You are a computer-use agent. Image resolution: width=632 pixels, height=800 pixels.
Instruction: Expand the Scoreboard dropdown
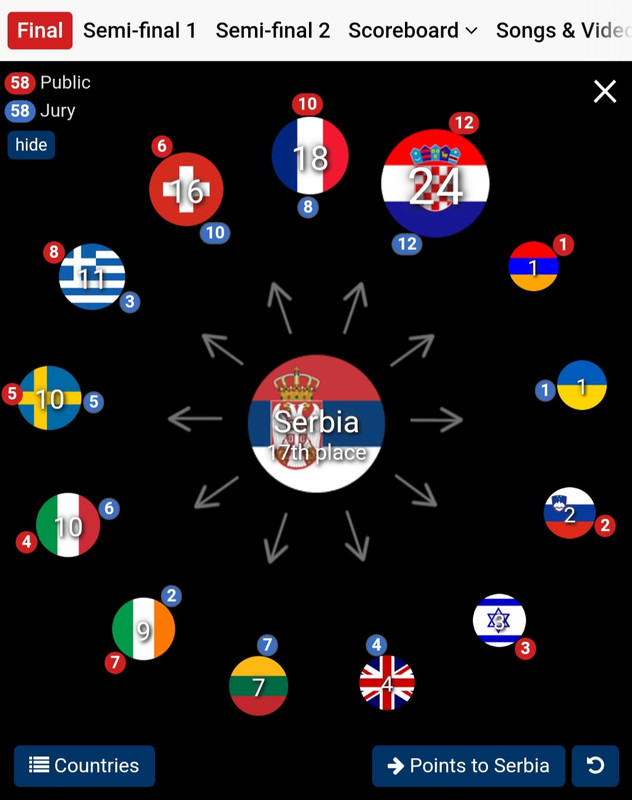pos(412,31)
